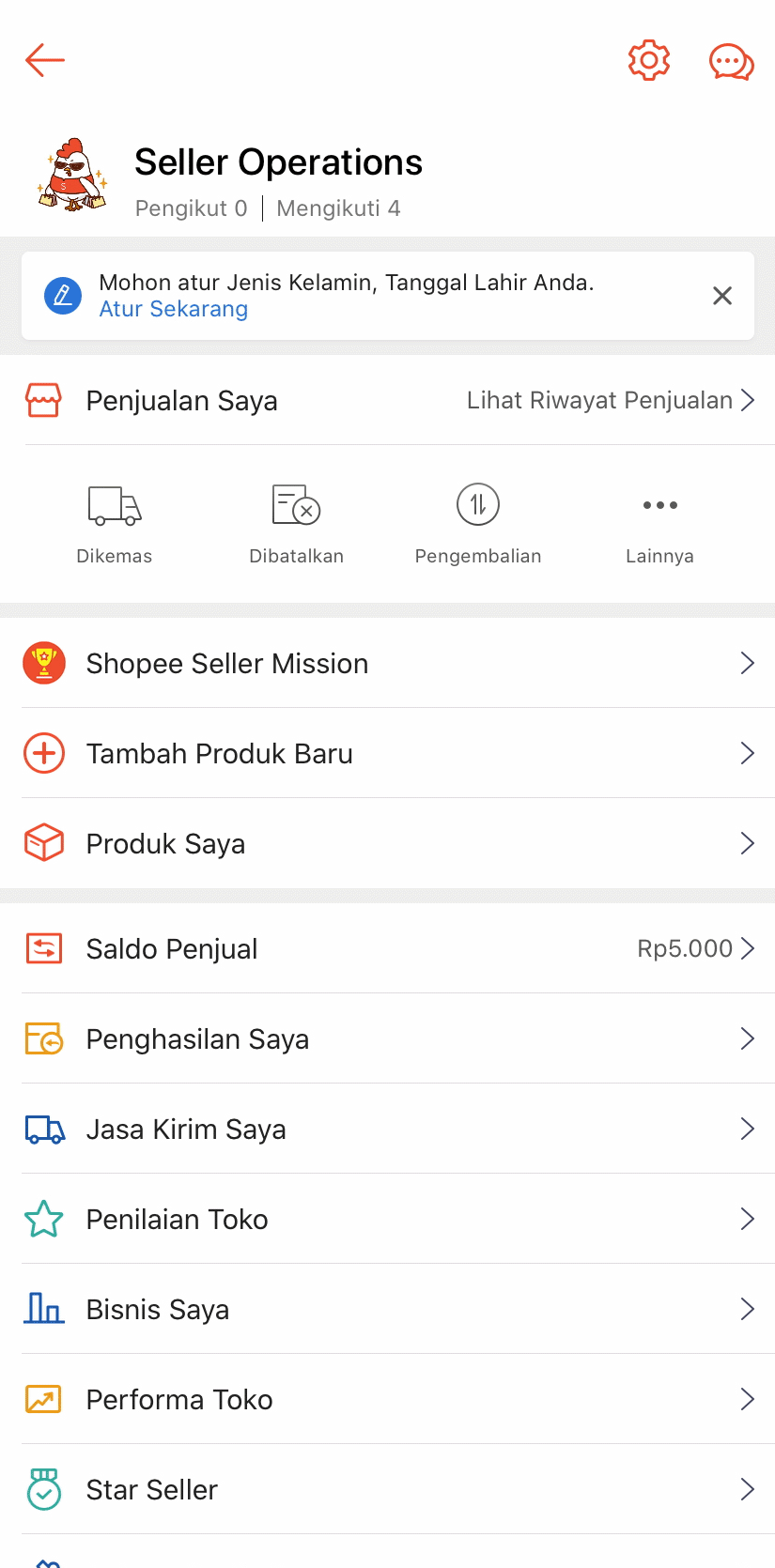Image resolution: width=775 pixels, height=1568 pixels.
Task: View Dibatalkan orders
Action: 296,524
